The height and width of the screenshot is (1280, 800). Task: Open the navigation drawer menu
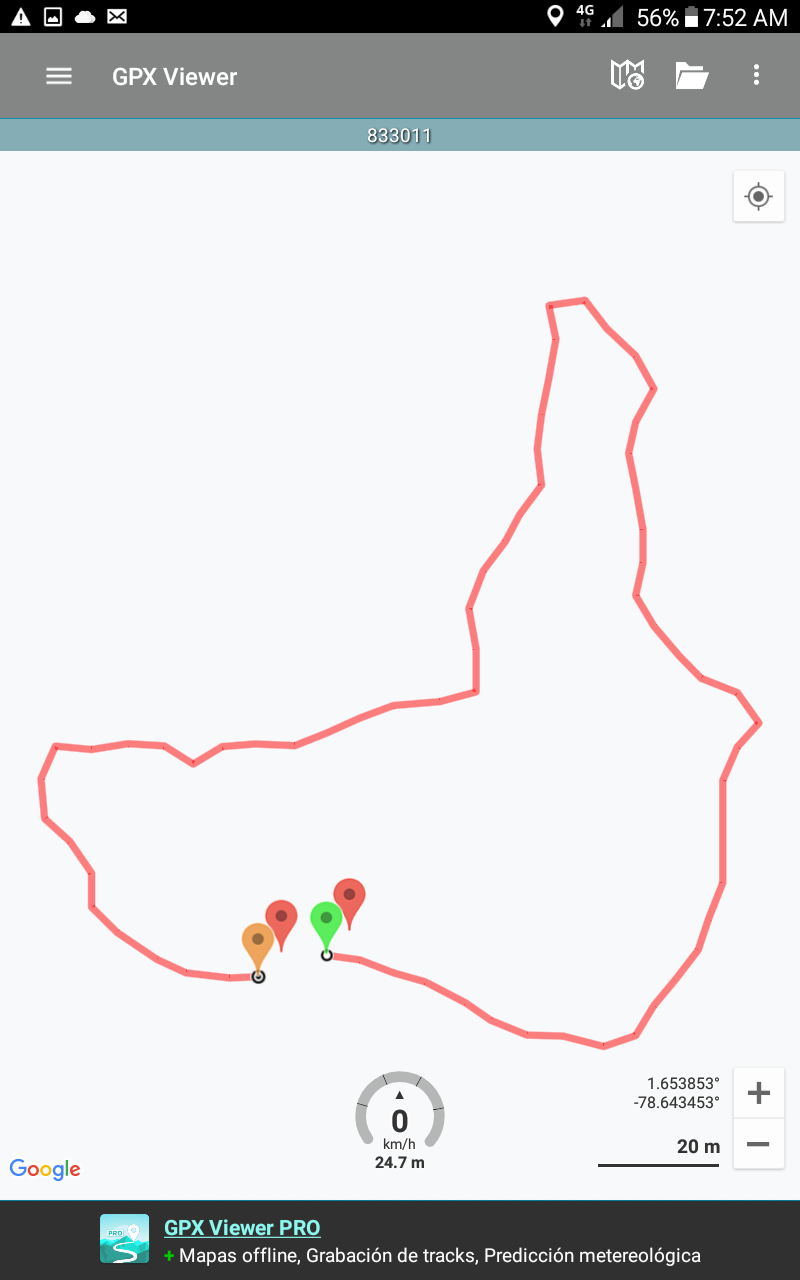[x=59, y=76]
